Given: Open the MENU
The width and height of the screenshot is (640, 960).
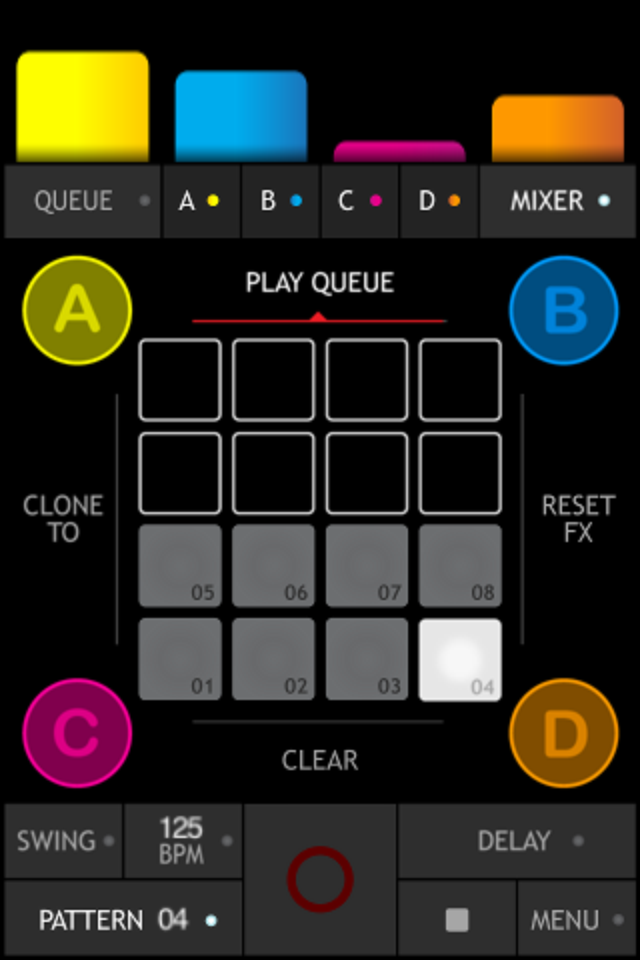Looking at the screenshot, I should click(x=578, y=920).
